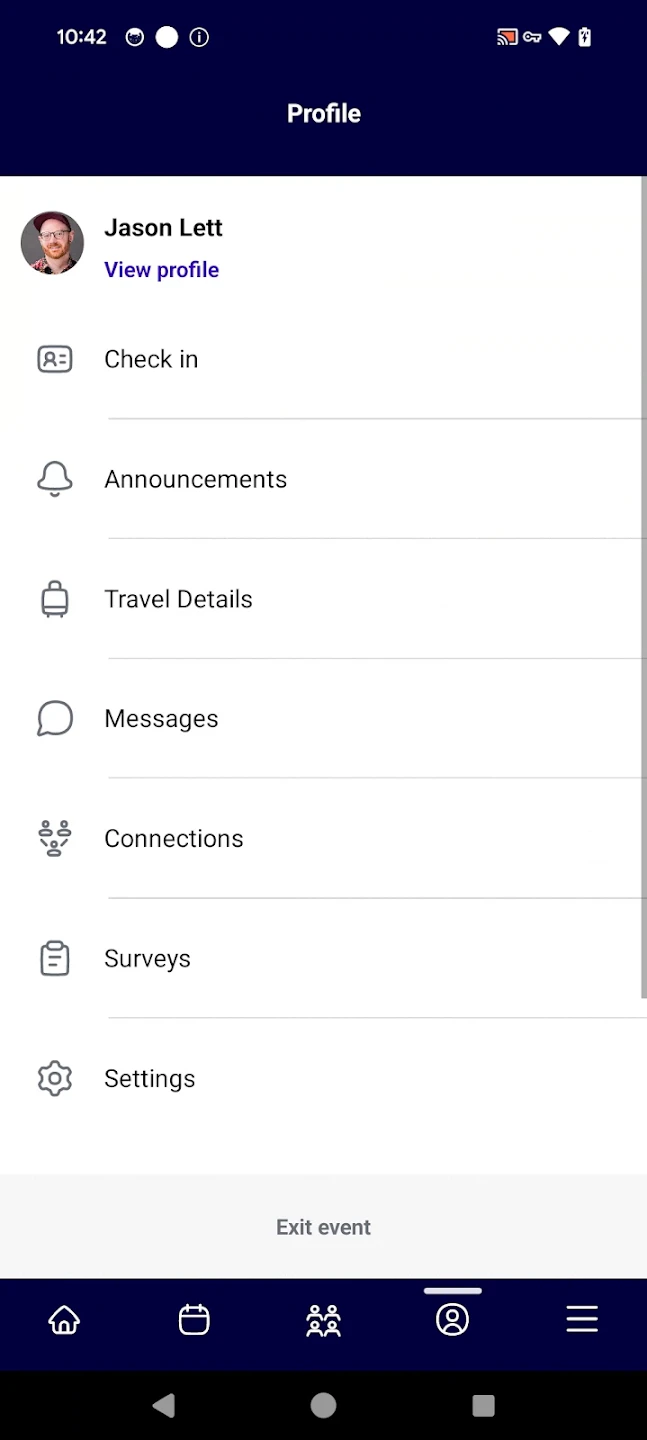Open the hamburger menu tab
This screenshot has width=647, height=1440.
tap(582, 1320)
